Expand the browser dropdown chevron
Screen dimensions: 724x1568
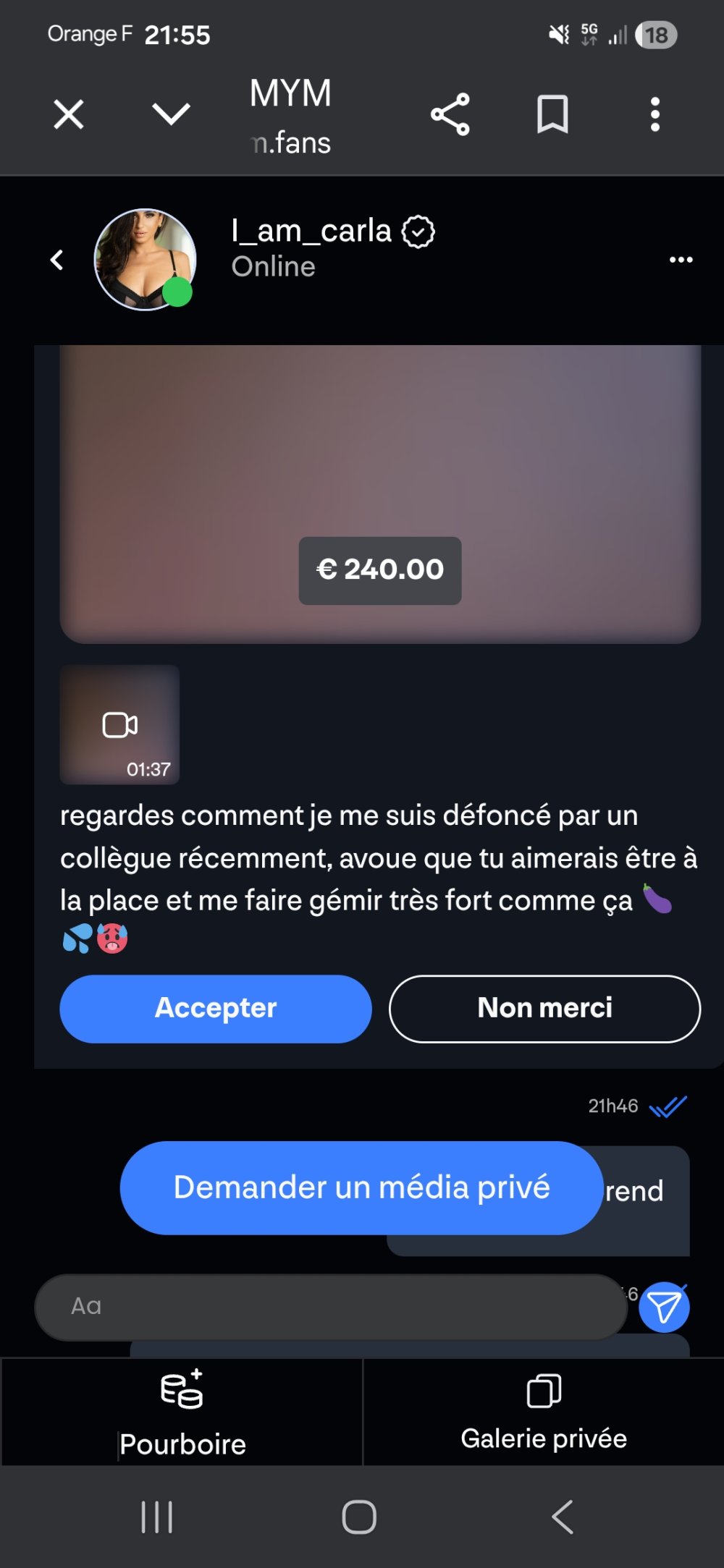click(x=171, y=114)
